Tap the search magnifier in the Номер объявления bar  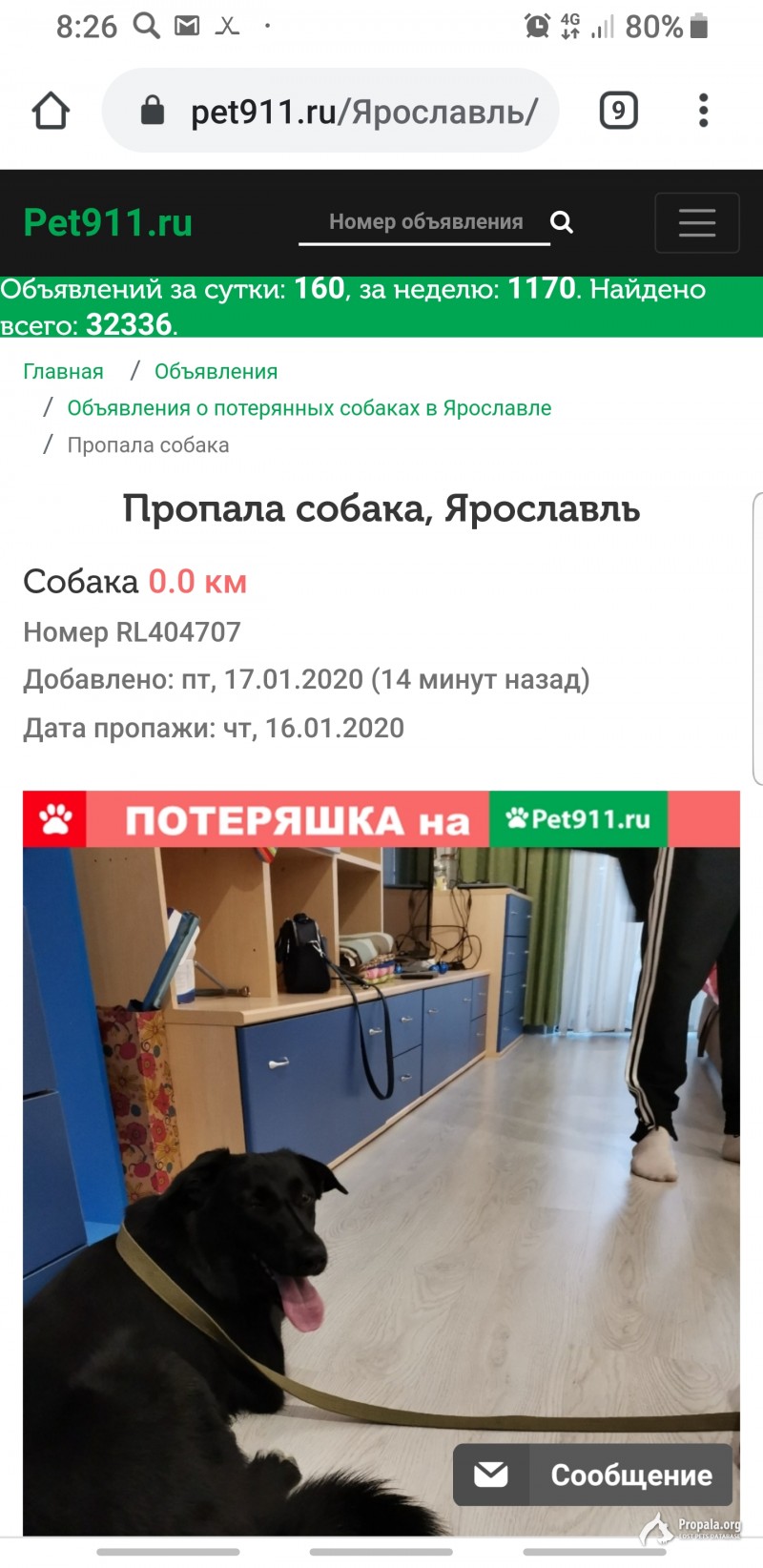coord(563,222)
